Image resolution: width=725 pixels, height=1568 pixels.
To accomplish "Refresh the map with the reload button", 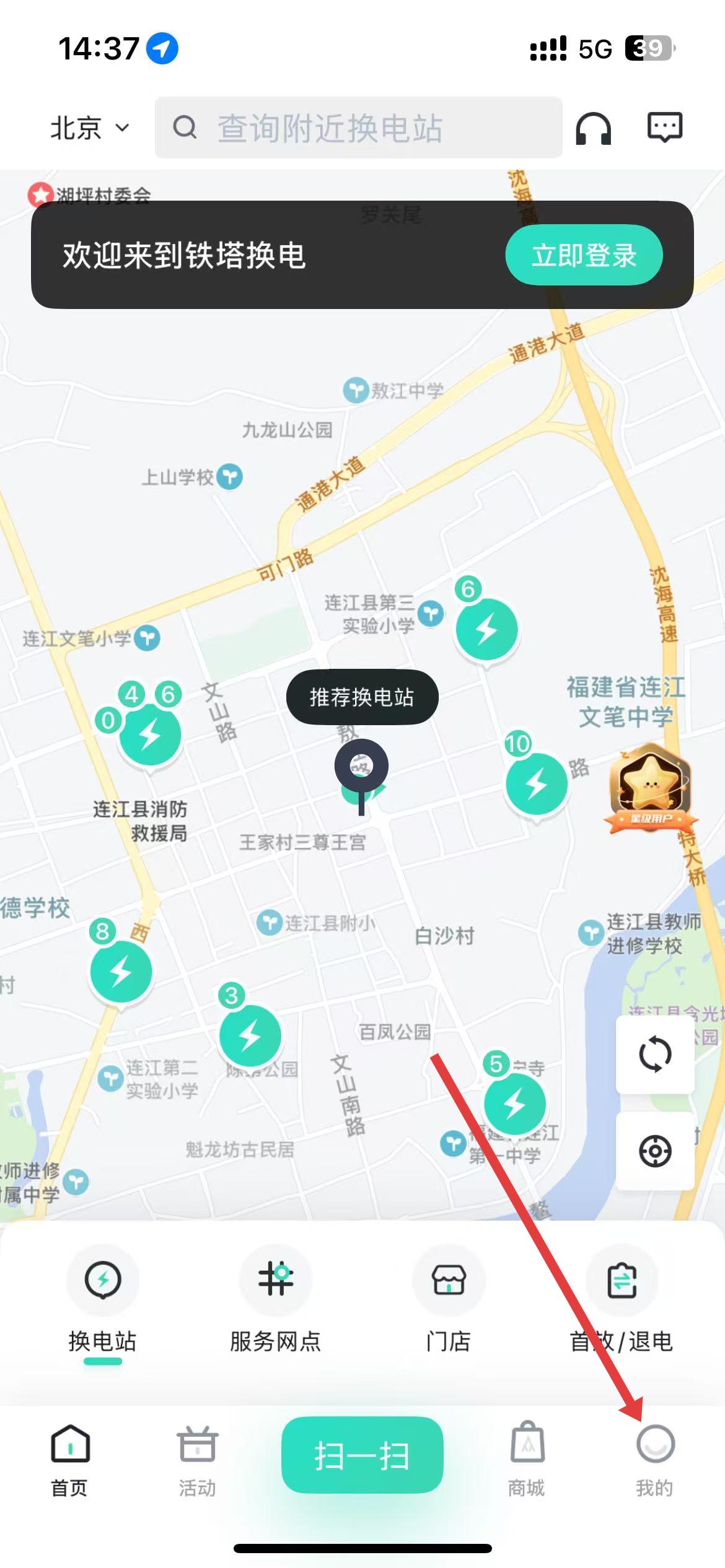I will pyautogui.click(x=654, y=1054).
